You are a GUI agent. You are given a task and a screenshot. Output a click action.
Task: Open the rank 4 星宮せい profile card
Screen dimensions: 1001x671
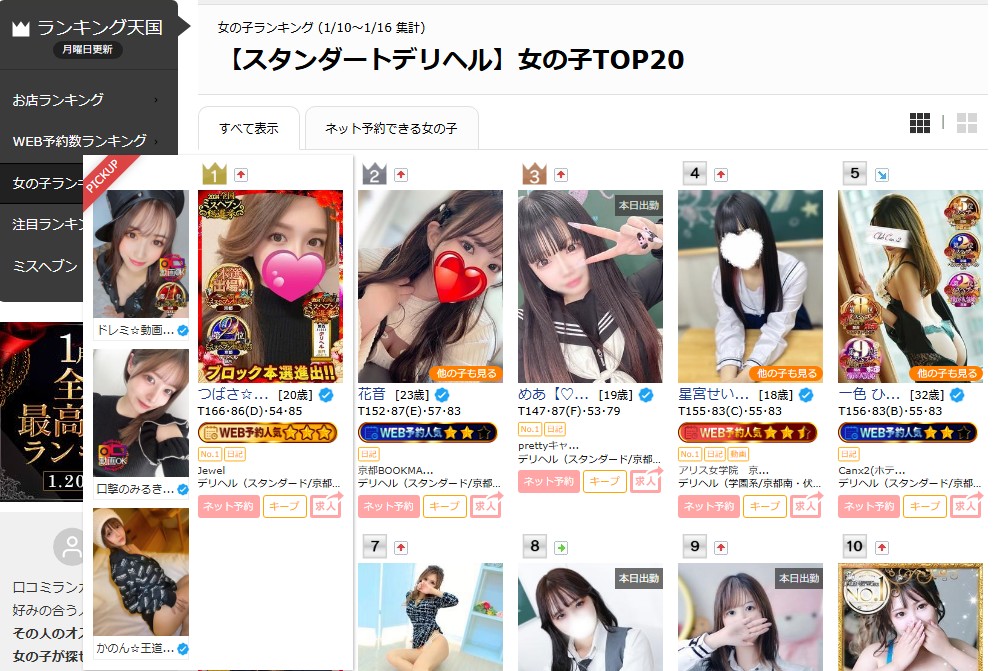[x=750, y=280]
